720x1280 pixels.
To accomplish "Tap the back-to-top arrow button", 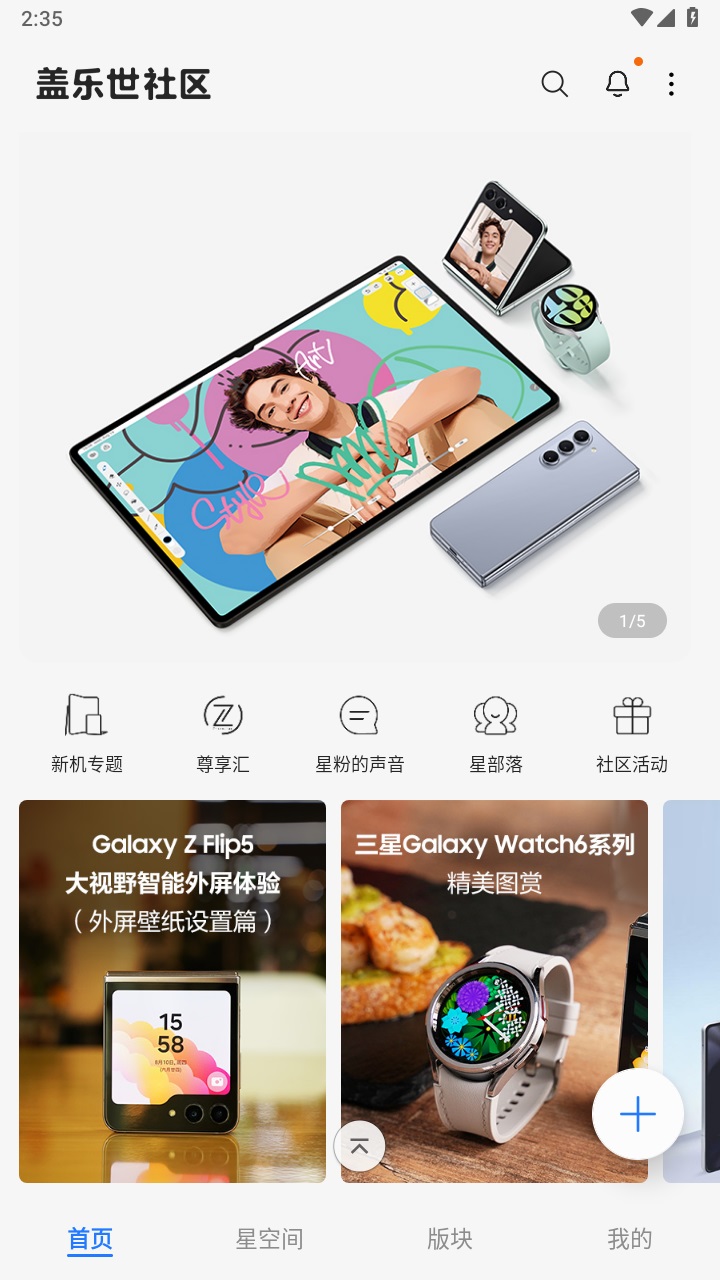I will (x=359, y=1146).
